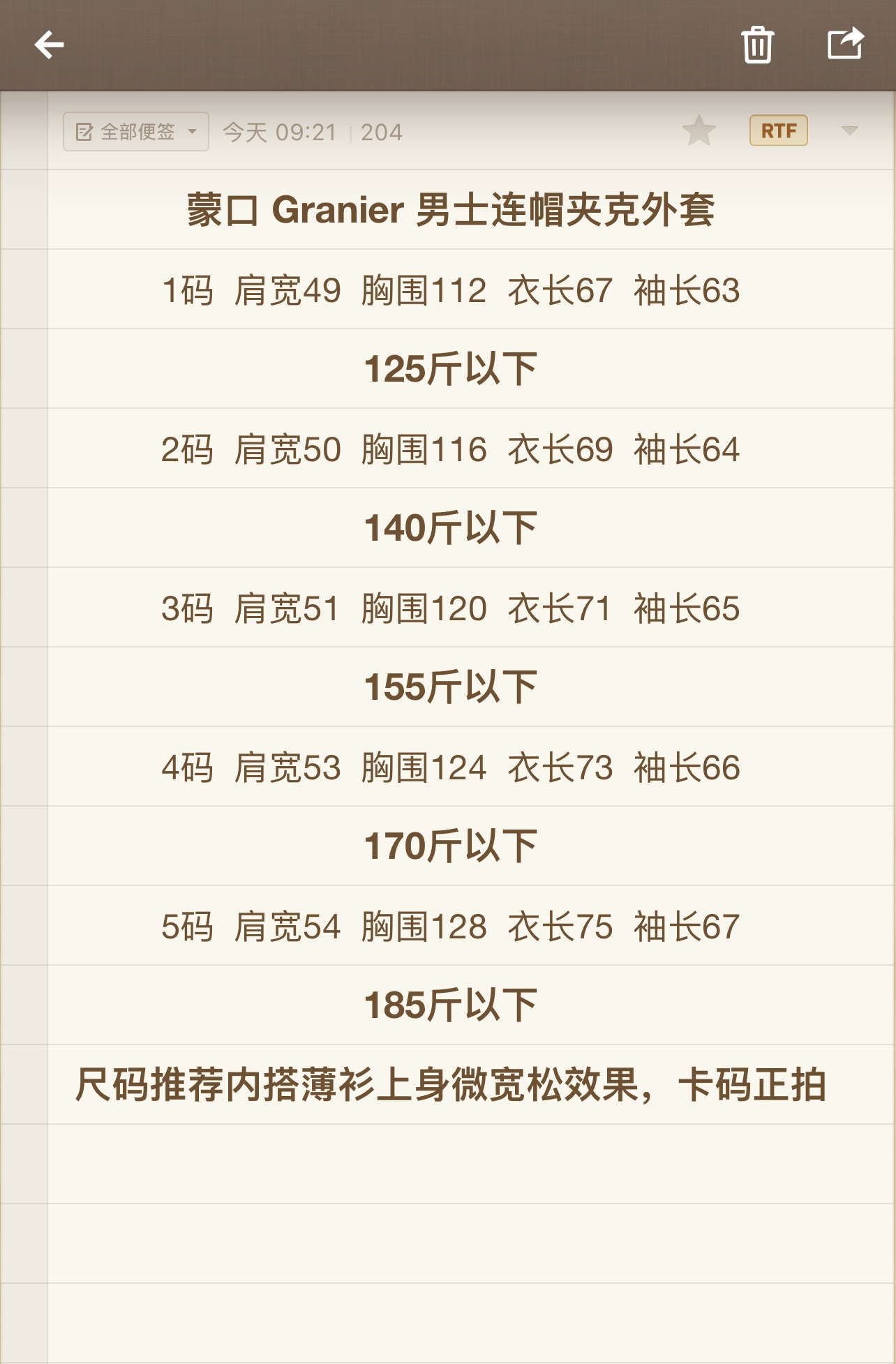Expand the dropdown arrow beside RTF
This screenshot has height=1364, width=896.
click(x=849, y=130)
